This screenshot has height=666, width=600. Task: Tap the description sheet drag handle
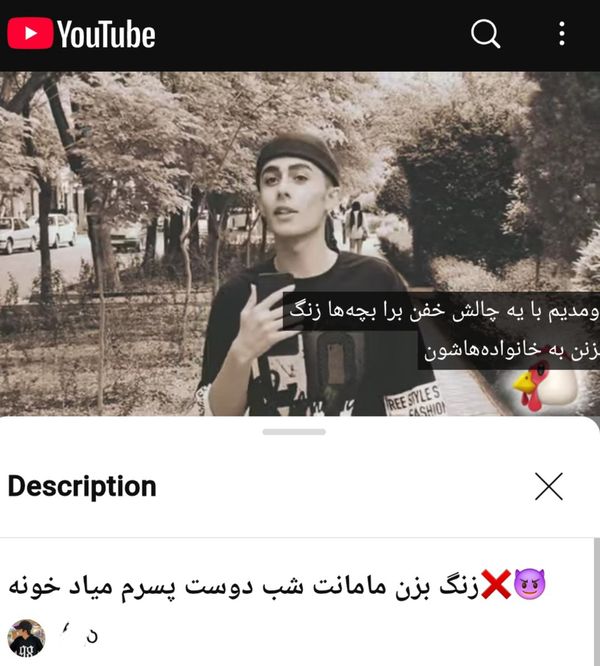click(295, 432)
